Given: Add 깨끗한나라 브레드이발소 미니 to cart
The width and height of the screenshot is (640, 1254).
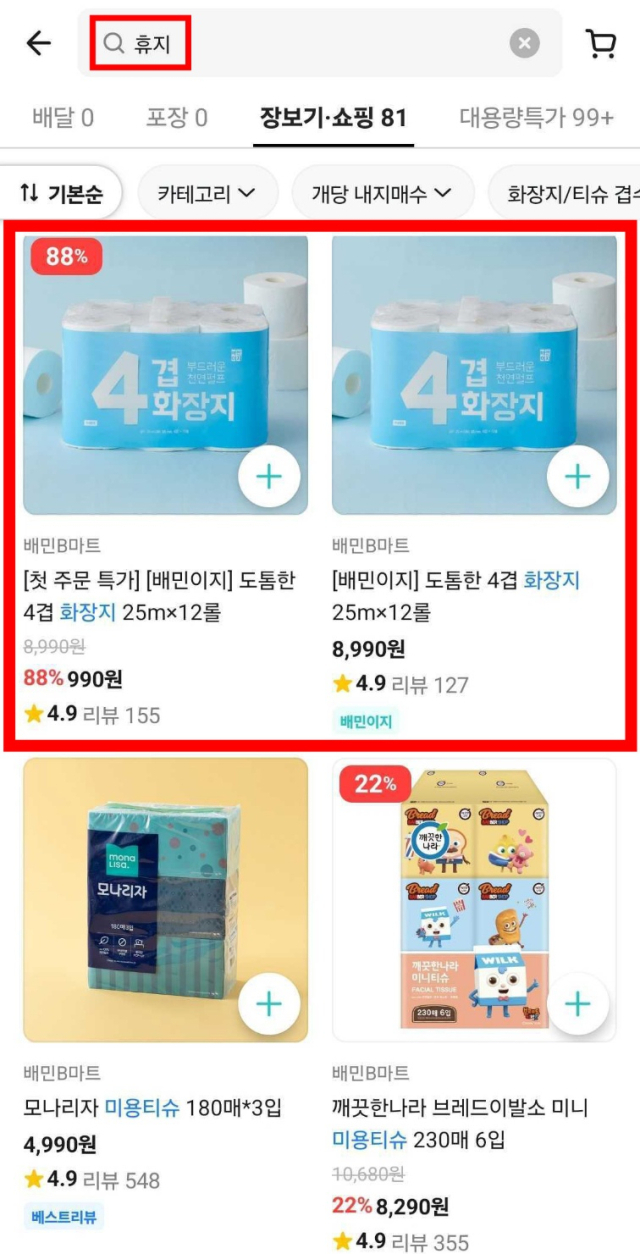Looking at the screenshot, I should click(578, 1003).
